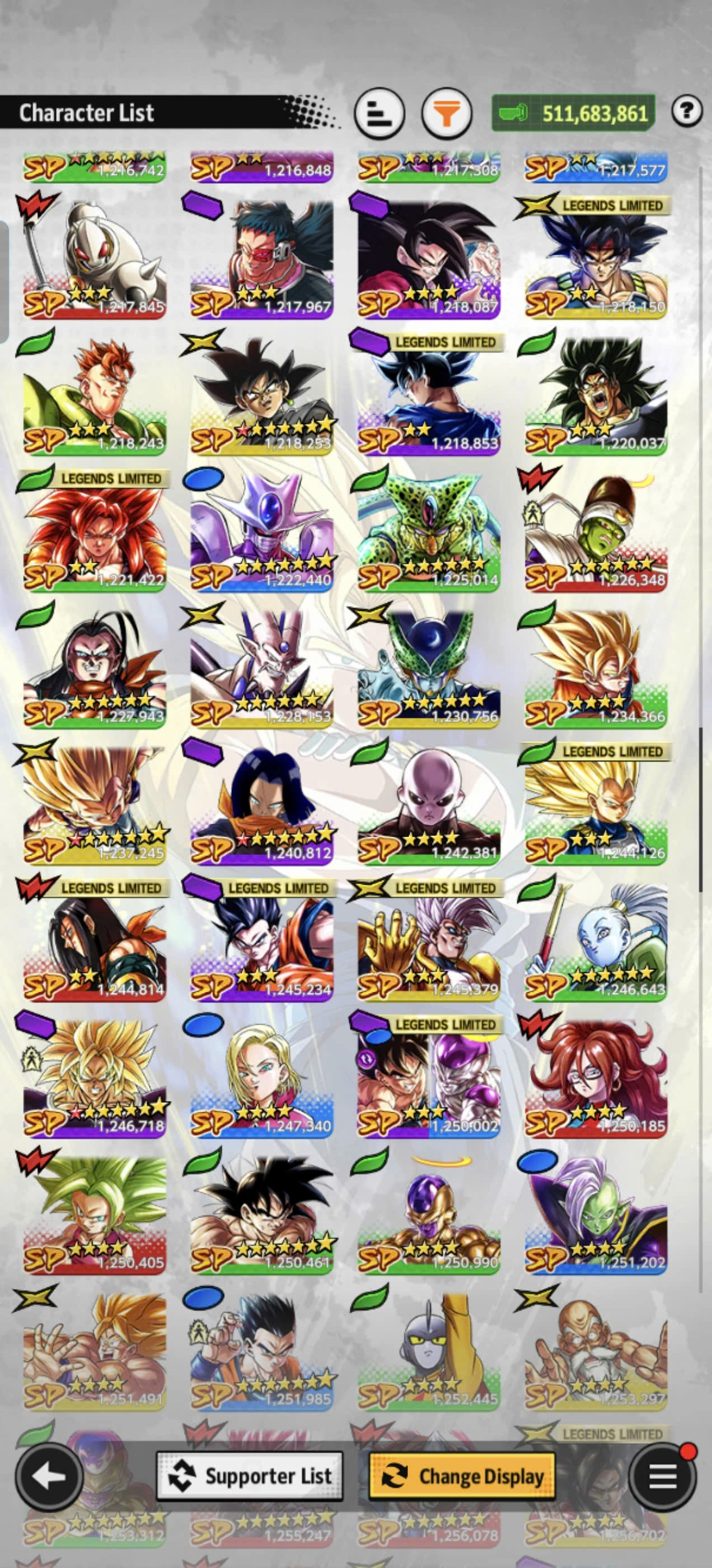Go back with the arrow button
Viewport: 712px width, 1568px height.
pyautogui.click(x=49, y=1476)
